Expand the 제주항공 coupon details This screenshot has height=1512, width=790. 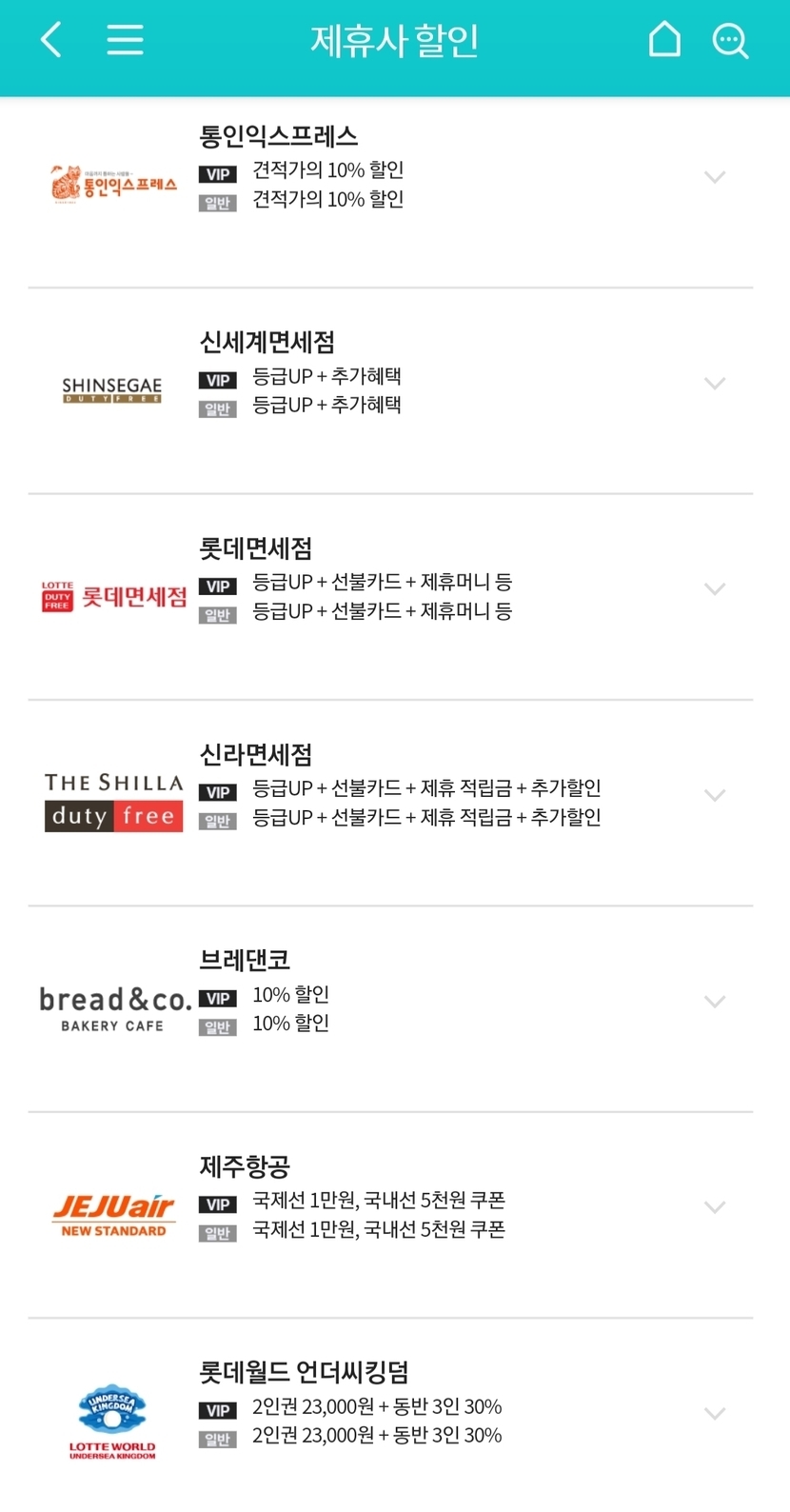click(x=715, y=1207)
